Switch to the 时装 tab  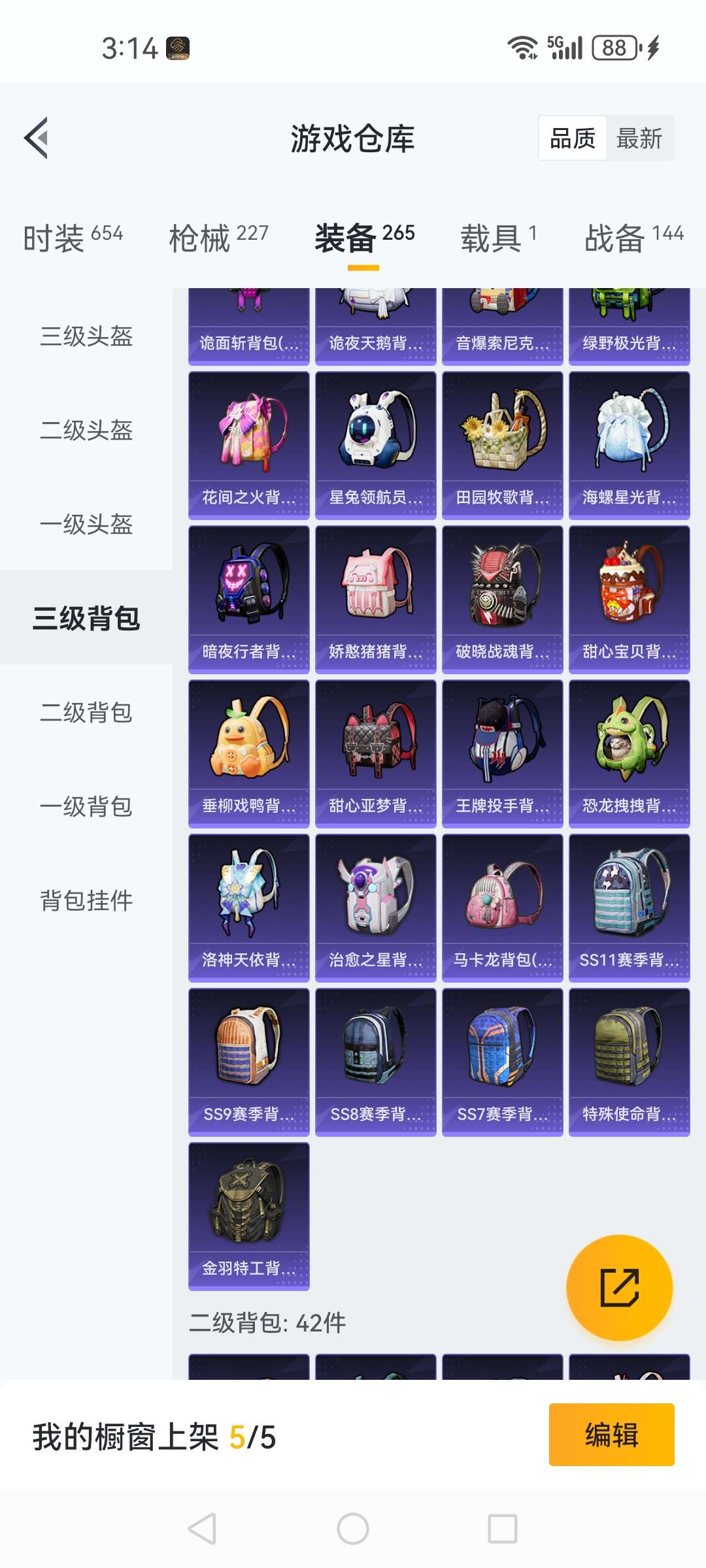tap(73, 237)
